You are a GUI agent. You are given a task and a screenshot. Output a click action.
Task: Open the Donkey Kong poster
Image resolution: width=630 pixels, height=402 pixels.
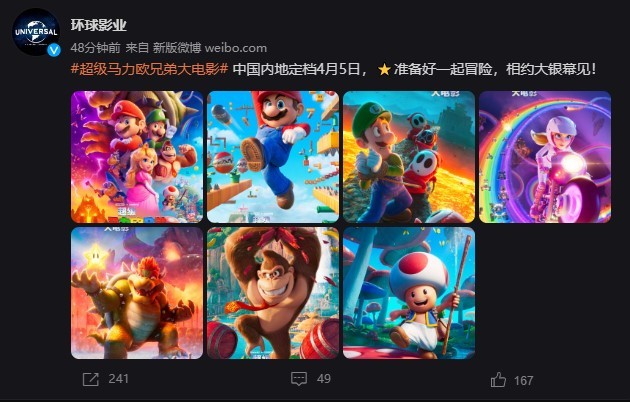click(x=273, y=292)
